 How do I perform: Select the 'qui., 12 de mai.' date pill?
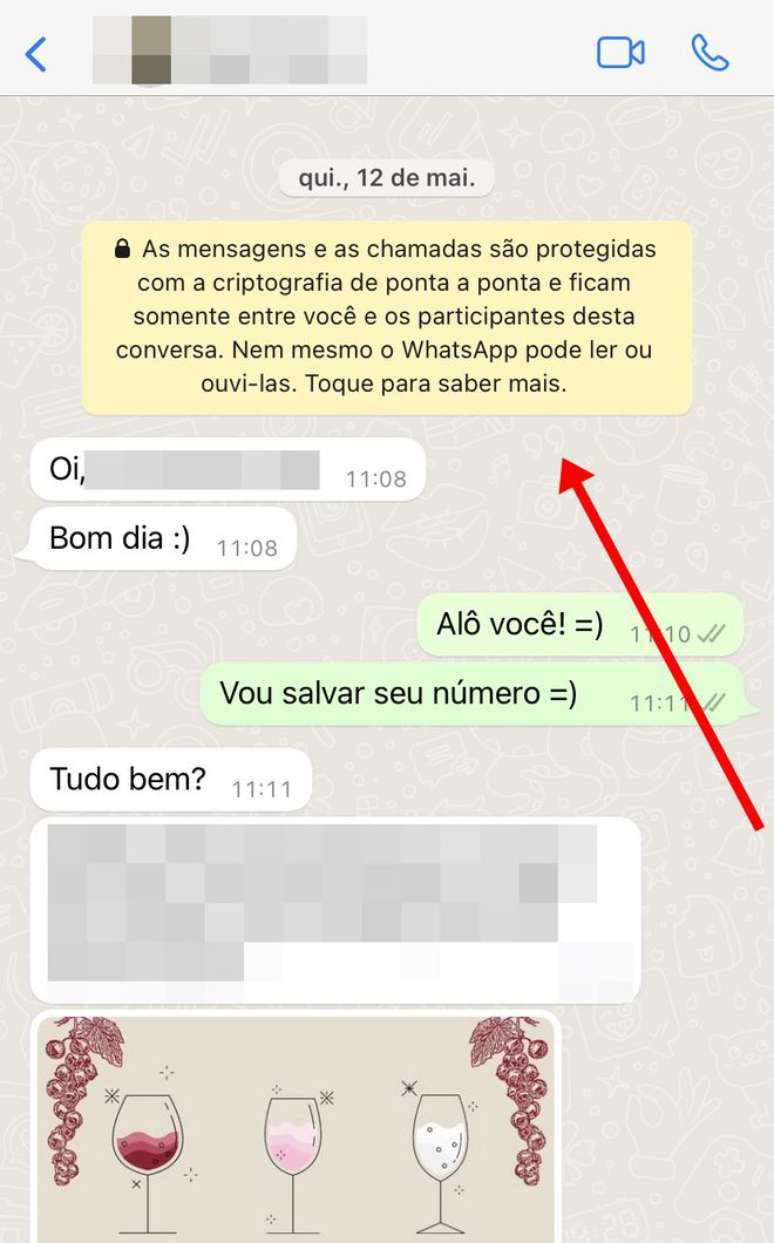pyautogui.click(x=387, y=177)
